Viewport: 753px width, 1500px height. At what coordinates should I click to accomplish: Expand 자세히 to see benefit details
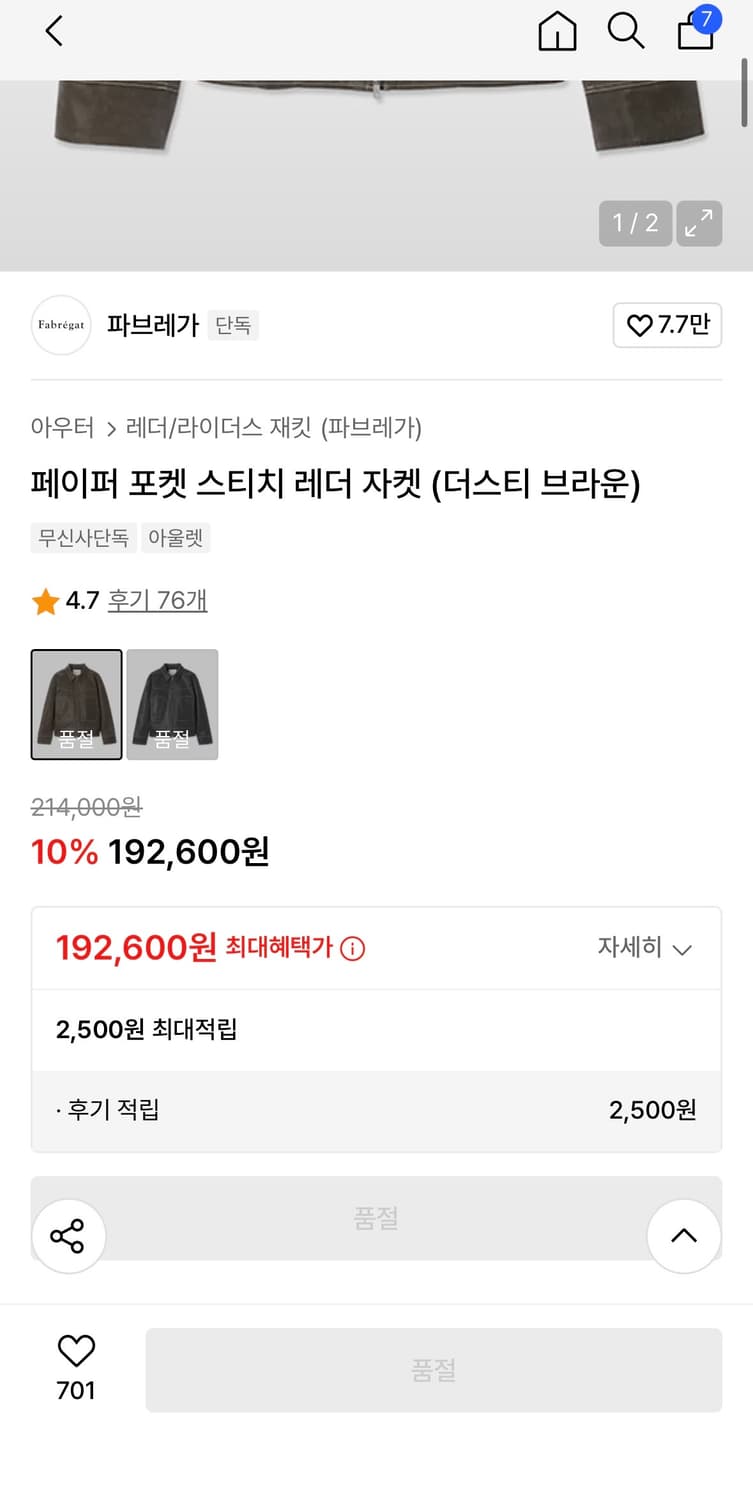(x=645, y=948)
